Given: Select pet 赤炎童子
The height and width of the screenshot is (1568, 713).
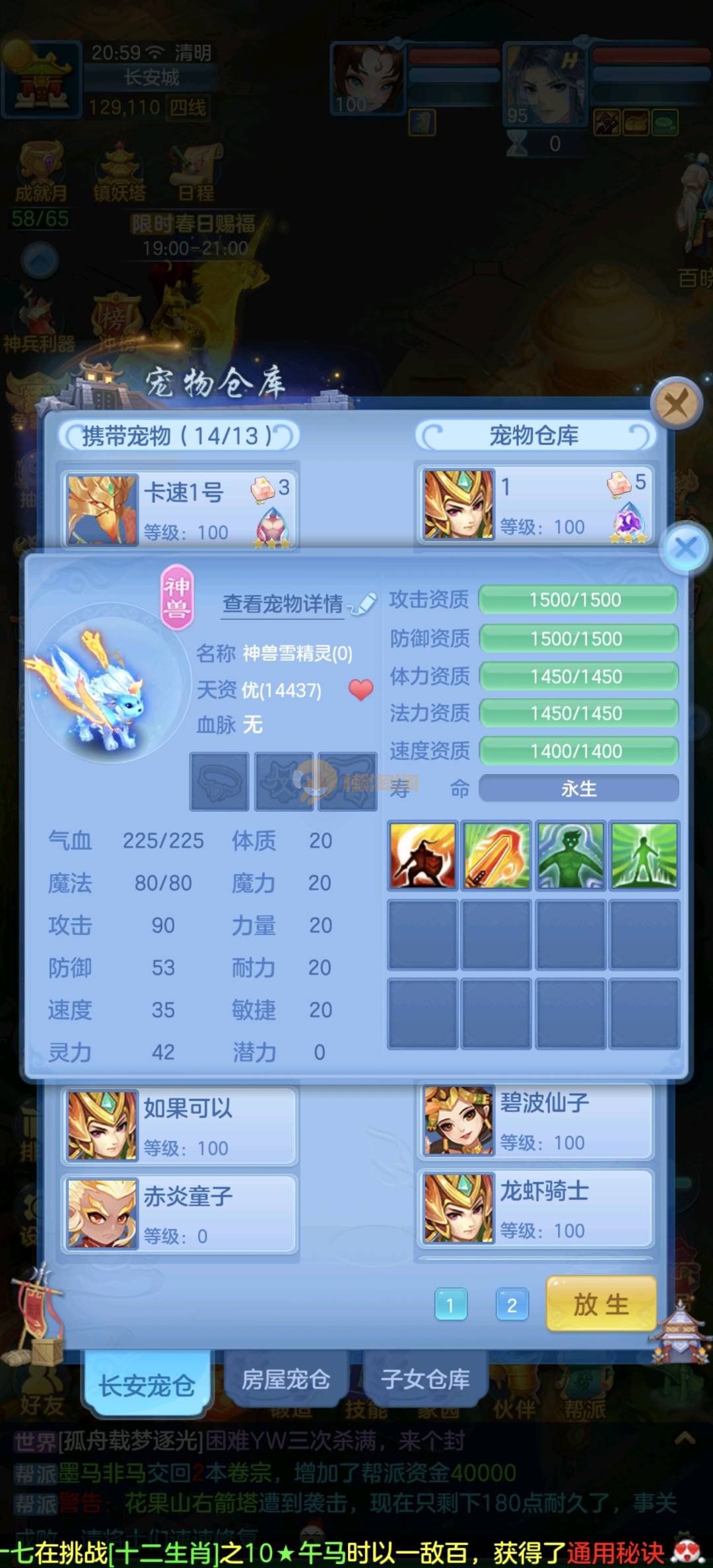Looking at the screenshot, I should [180, 1213].
